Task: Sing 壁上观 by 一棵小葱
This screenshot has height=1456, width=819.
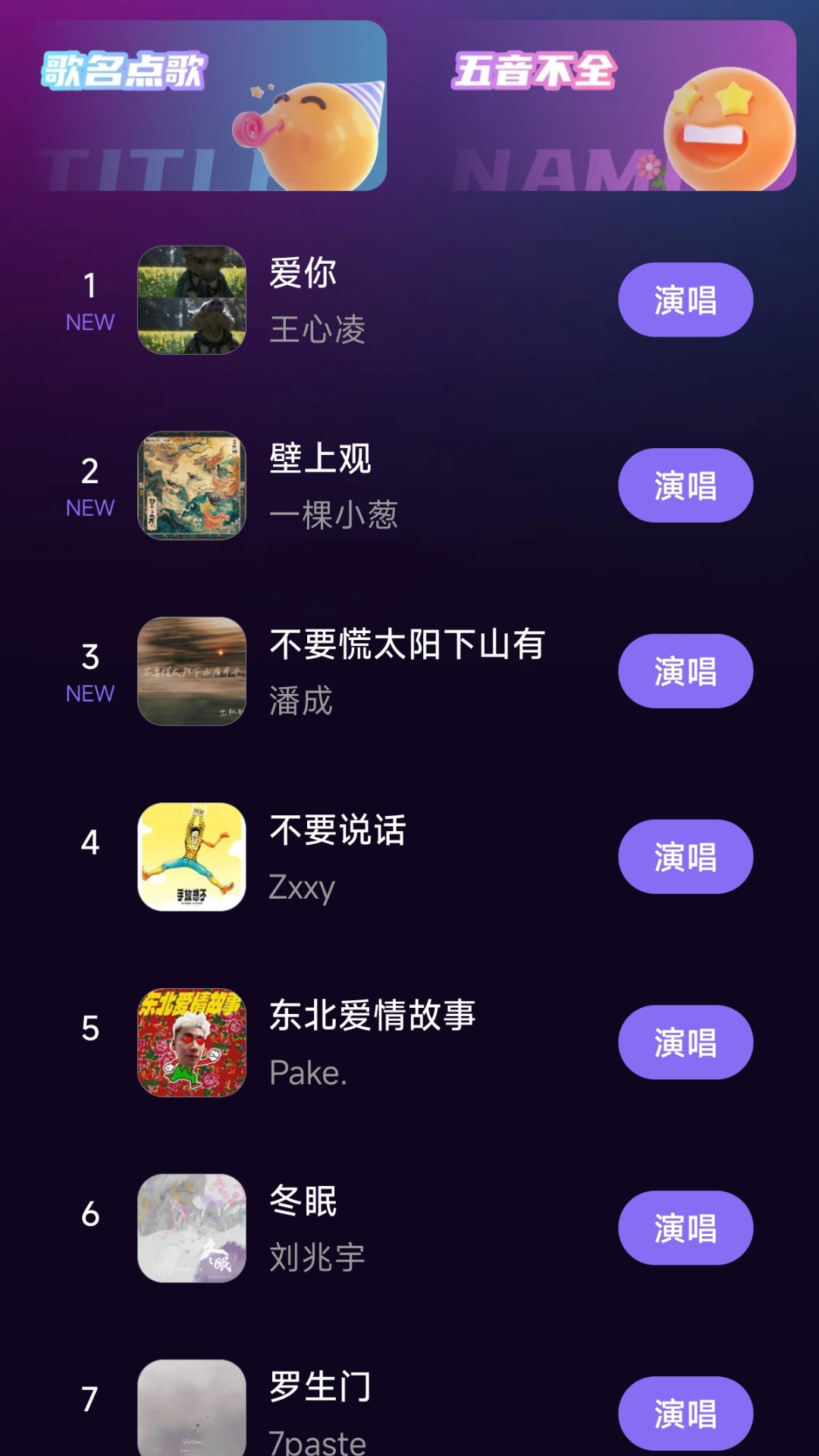Action: click(685, 485)
